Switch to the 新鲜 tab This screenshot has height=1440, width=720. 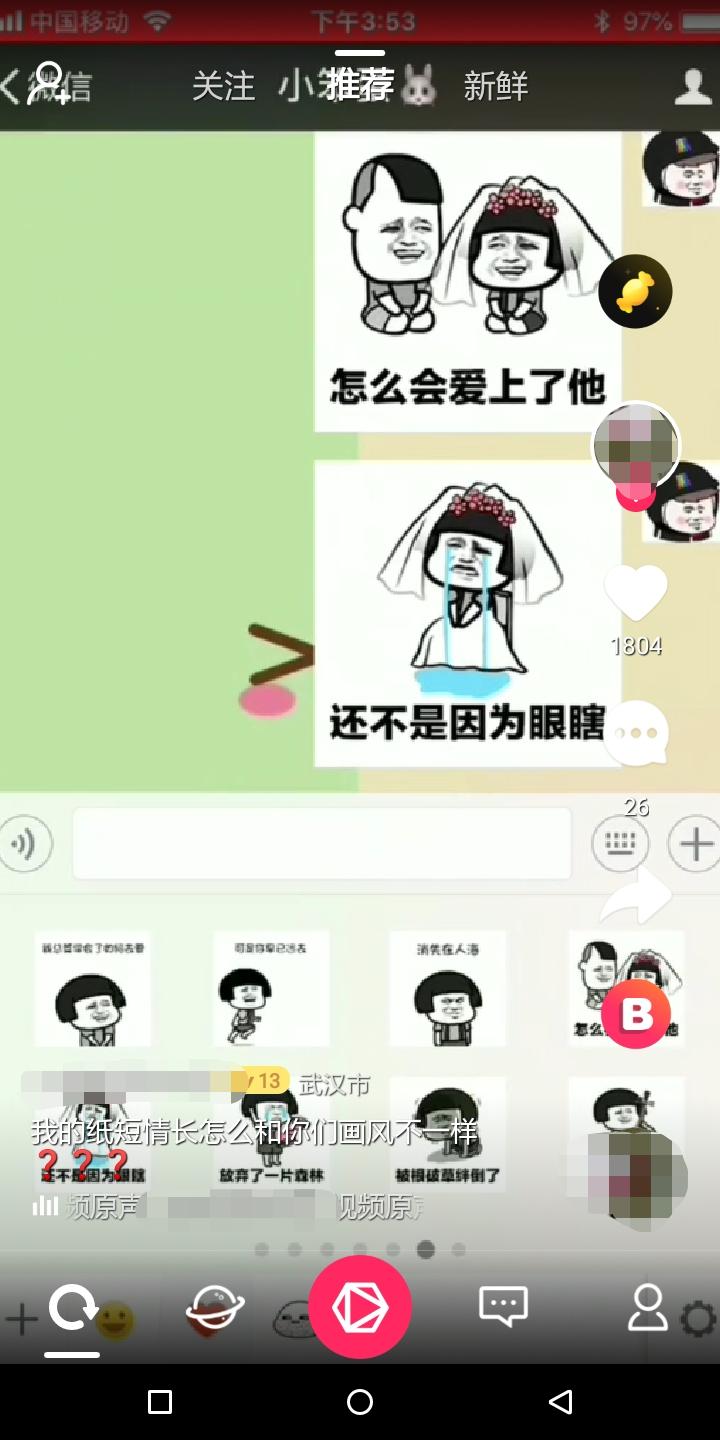point(496,86)
